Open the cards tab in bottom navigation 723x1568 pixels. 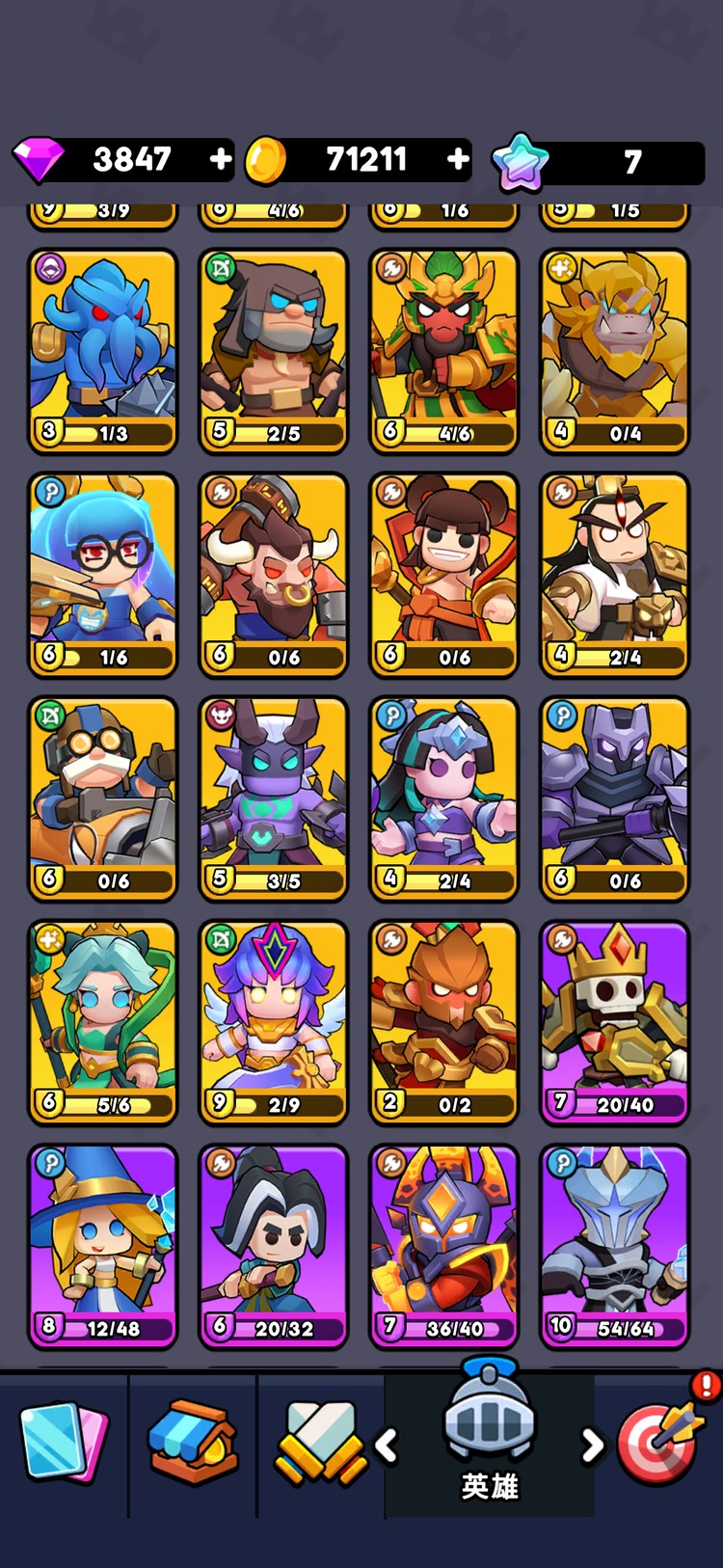pyautogui.click(x=64, y=1442)
